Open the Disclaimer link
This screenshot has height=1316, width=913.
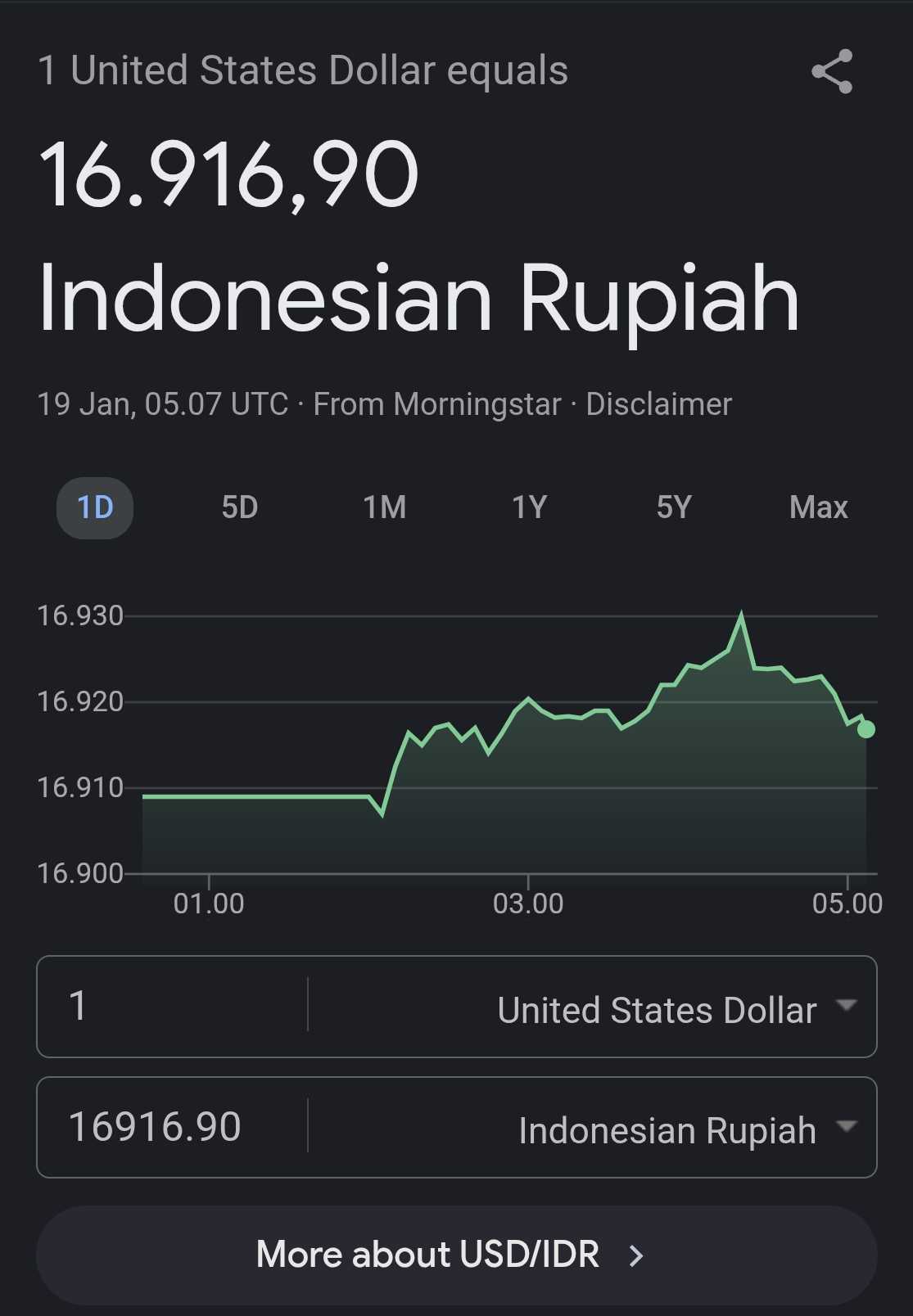point(658,404)
